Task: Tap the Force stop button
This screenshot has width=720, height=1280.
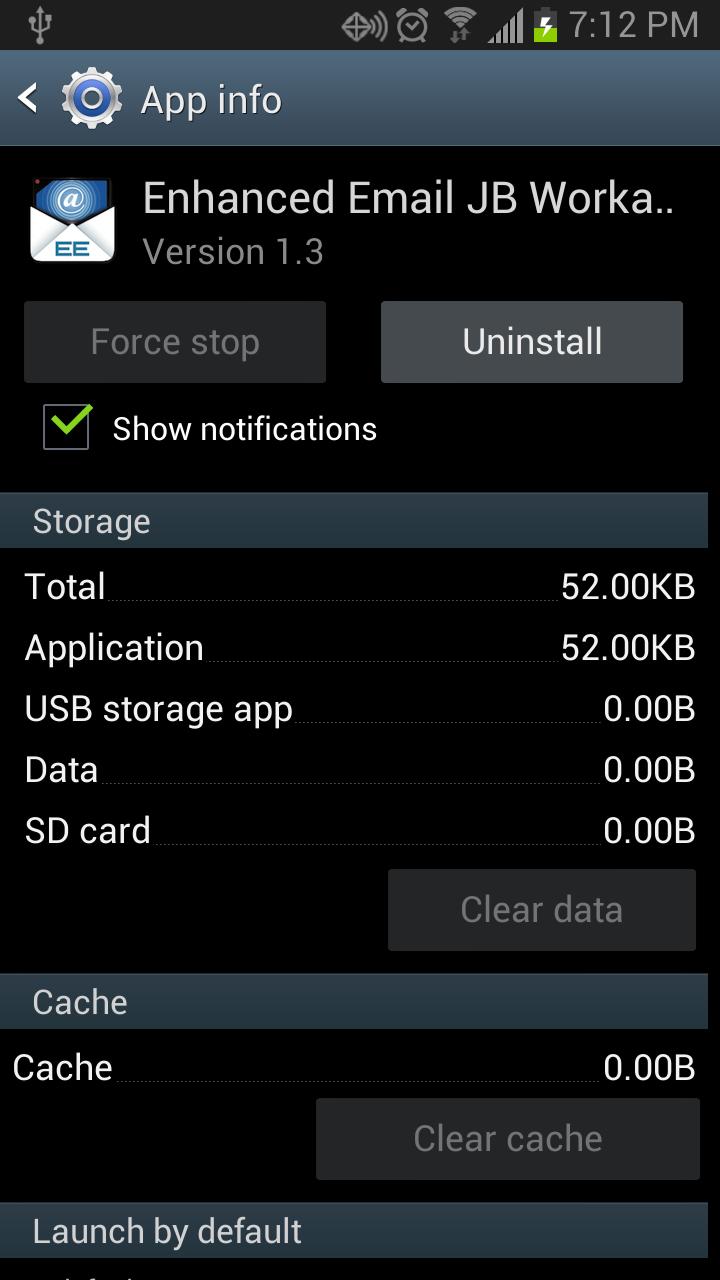Action: pos(175,342)
